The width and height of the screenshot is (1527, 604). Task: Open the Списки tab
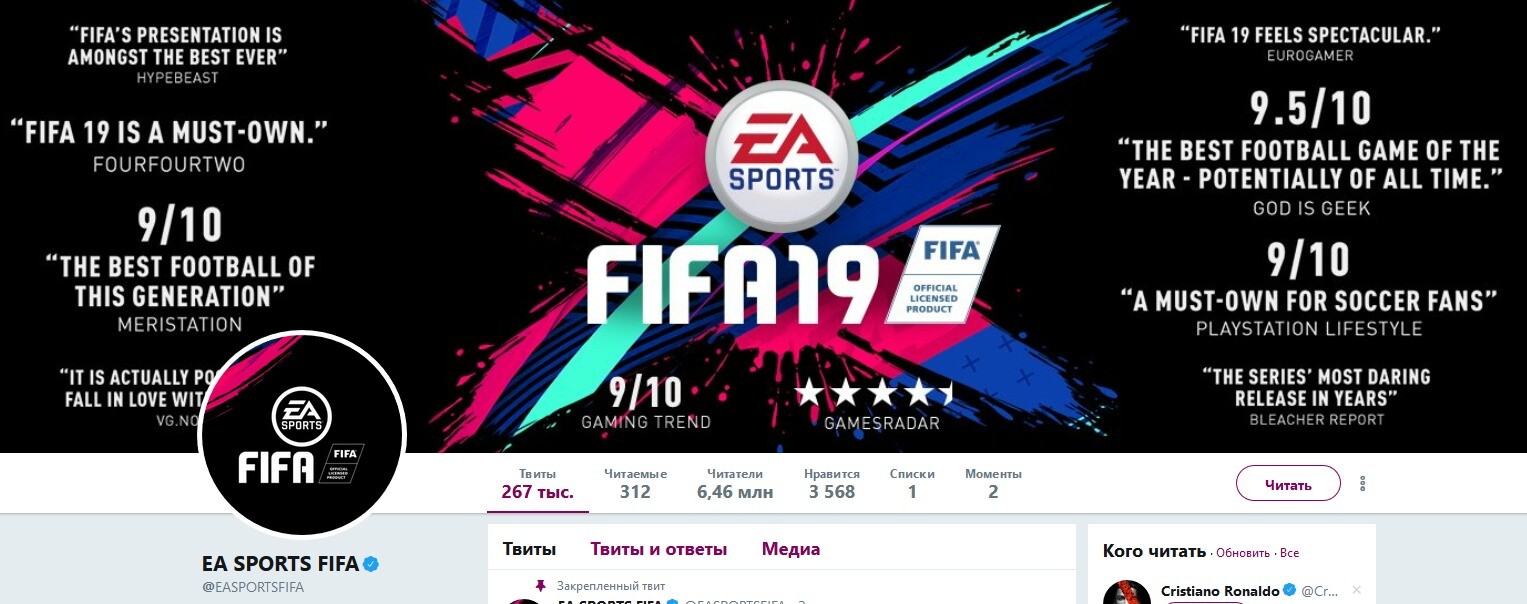click(x=912, y=483)
